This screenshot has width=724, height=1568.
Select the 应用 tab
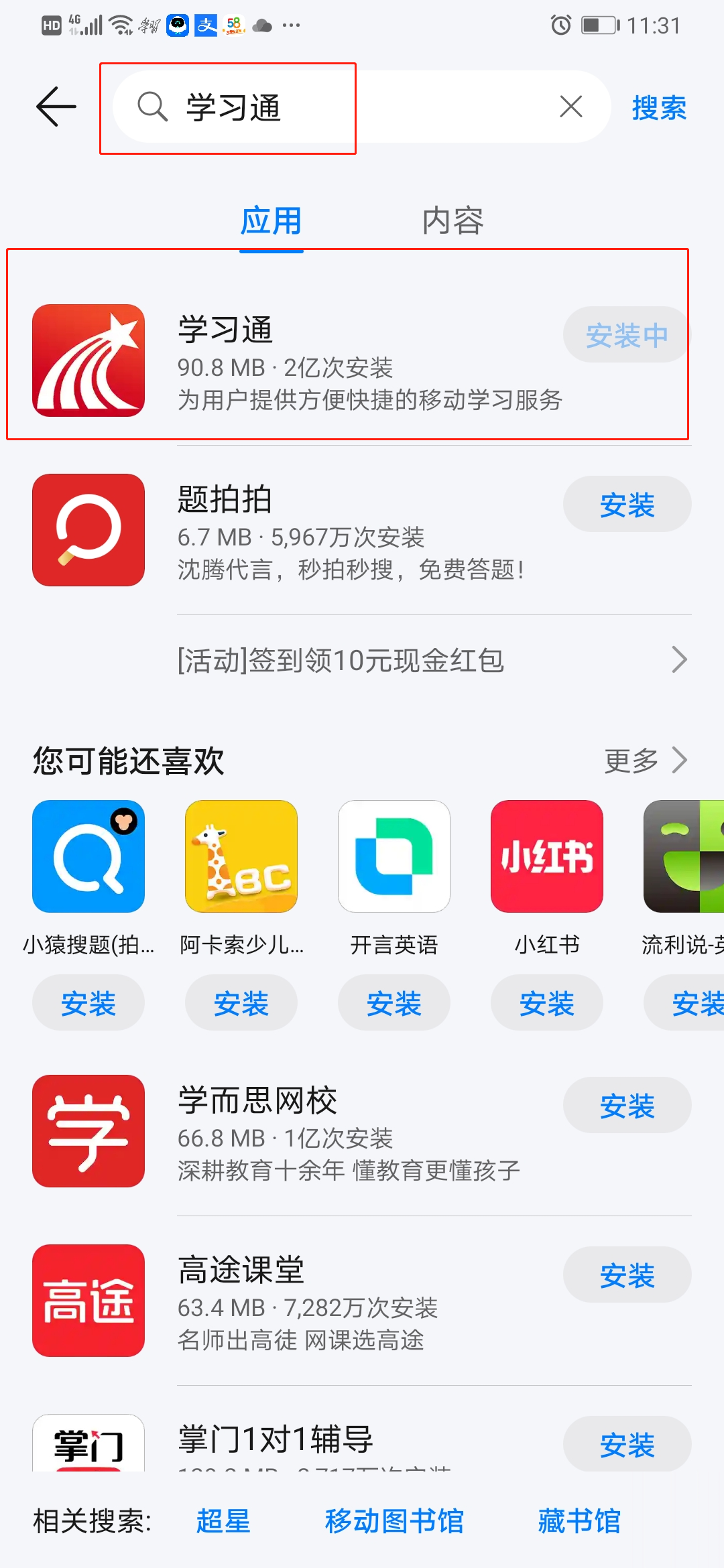point(271,220)
